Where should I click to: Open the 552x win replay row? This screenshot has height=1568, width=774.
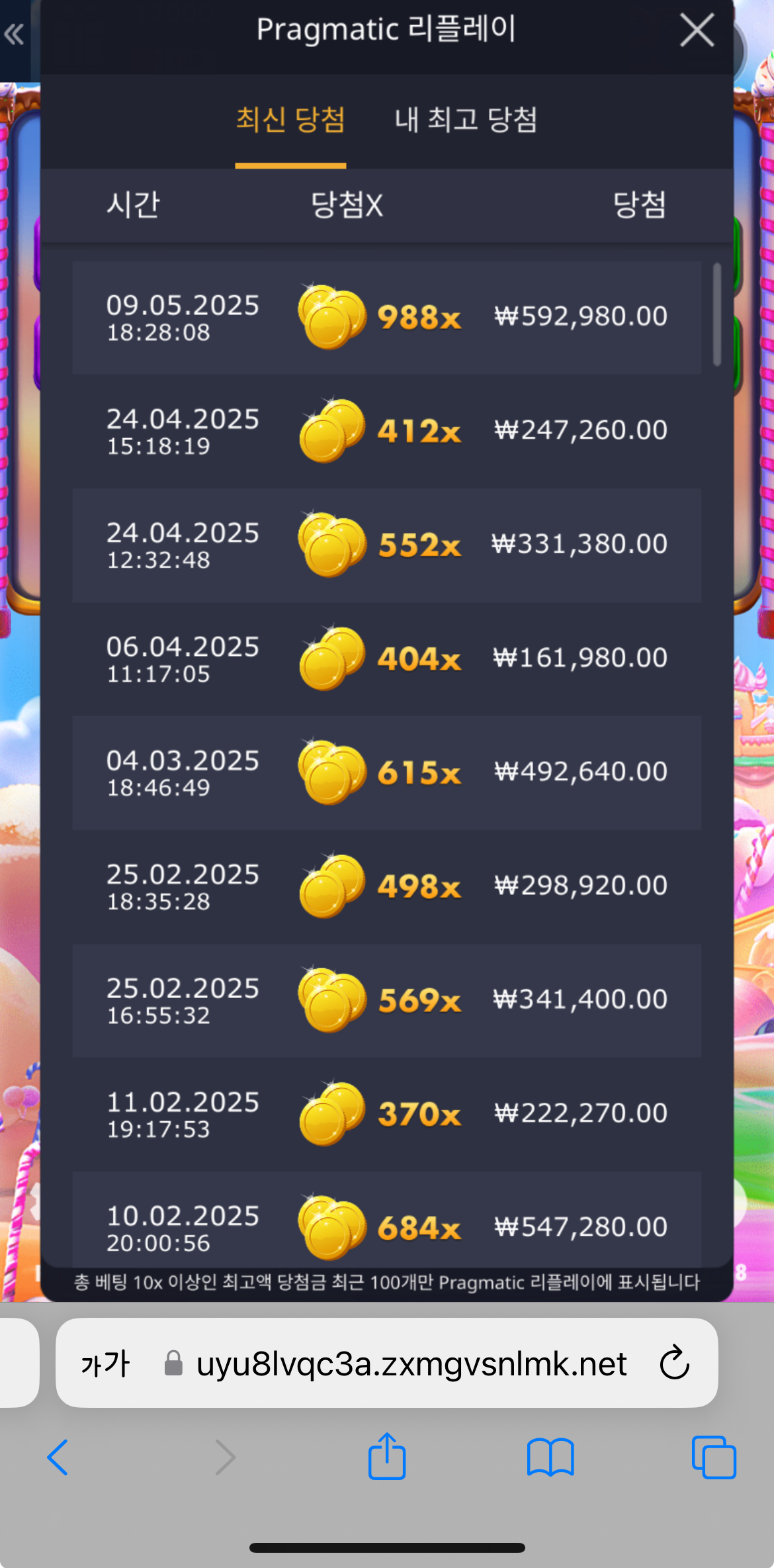386,545
